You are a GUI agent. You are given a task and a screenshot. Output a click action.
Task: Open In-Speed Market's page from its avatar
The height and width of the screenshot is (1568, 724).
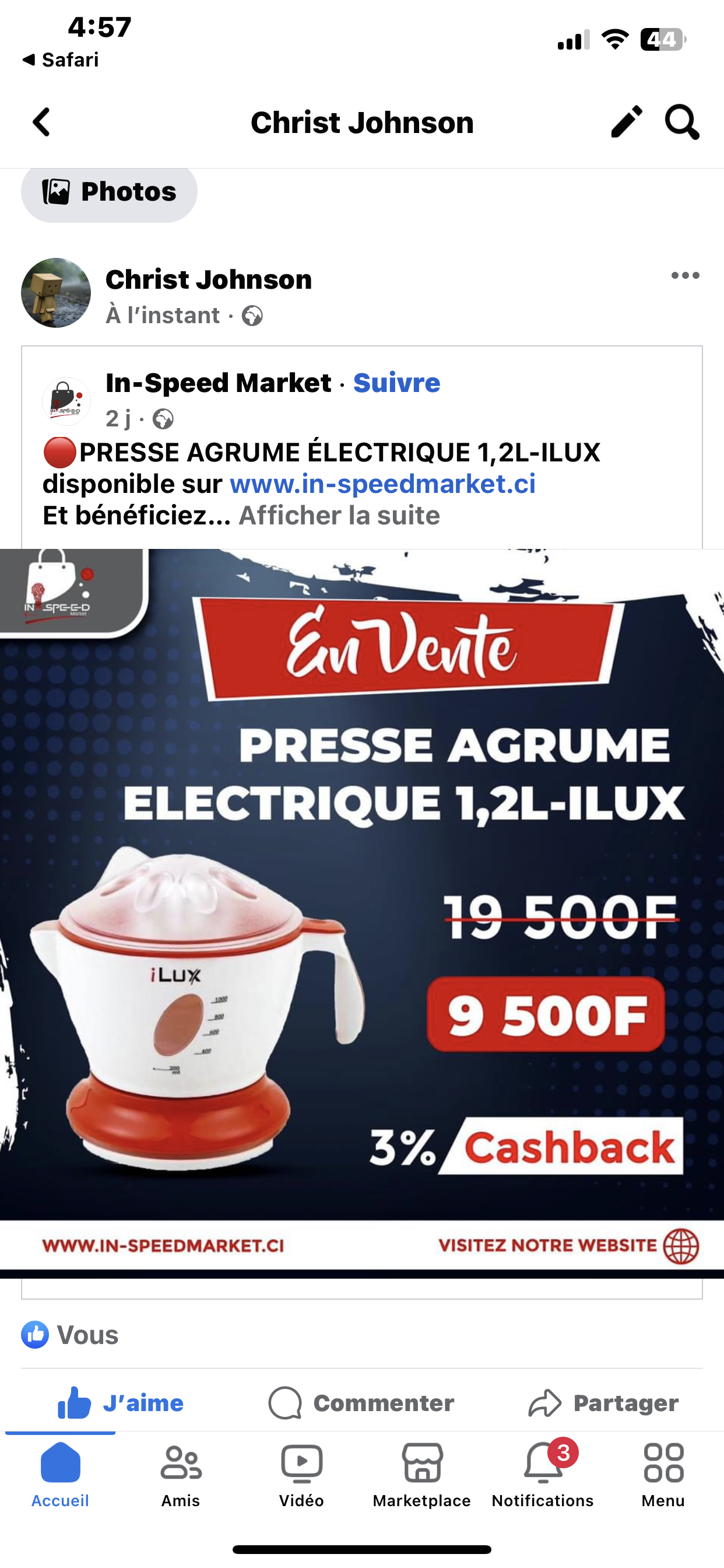pos(66,401)
